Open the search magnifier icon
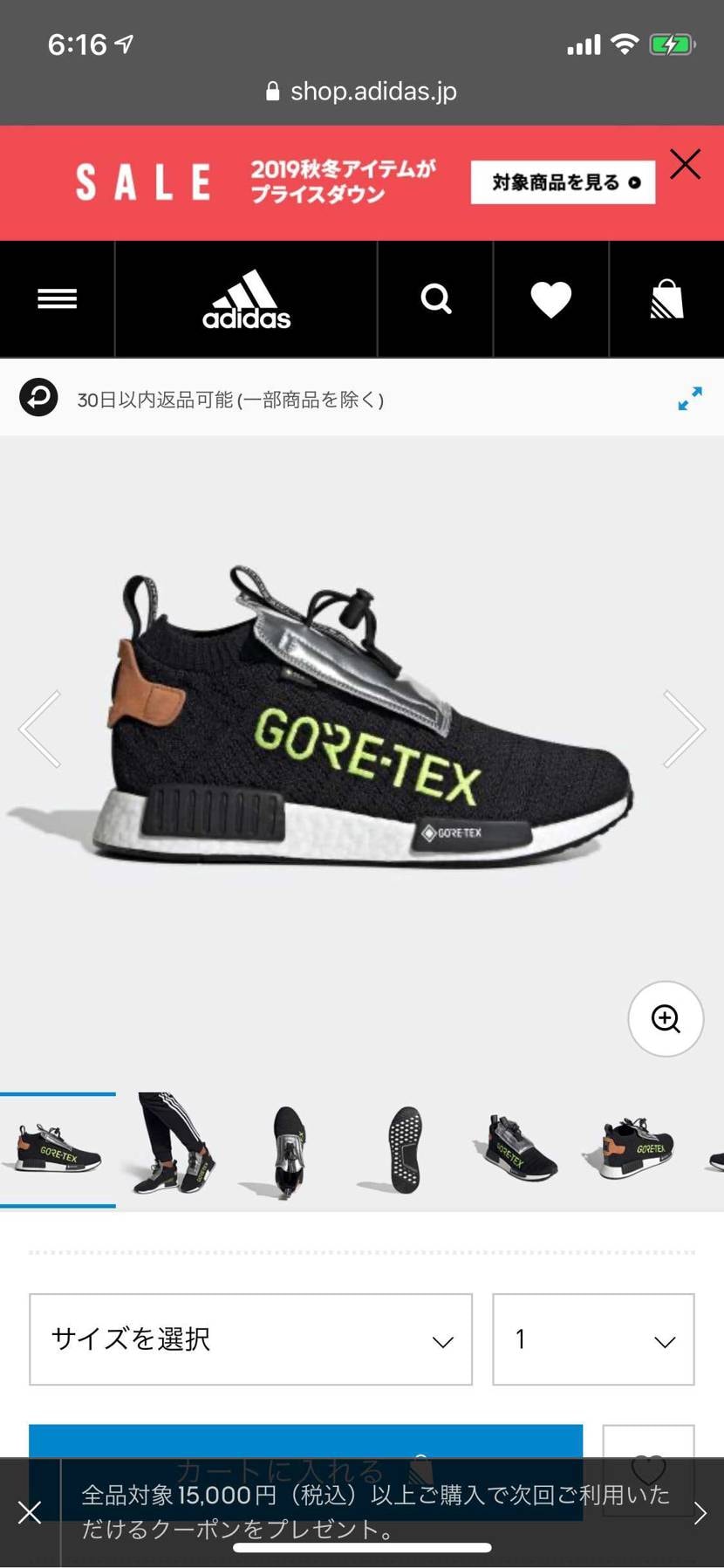Screen dimensions: 724x1568 tap(435, 299)
